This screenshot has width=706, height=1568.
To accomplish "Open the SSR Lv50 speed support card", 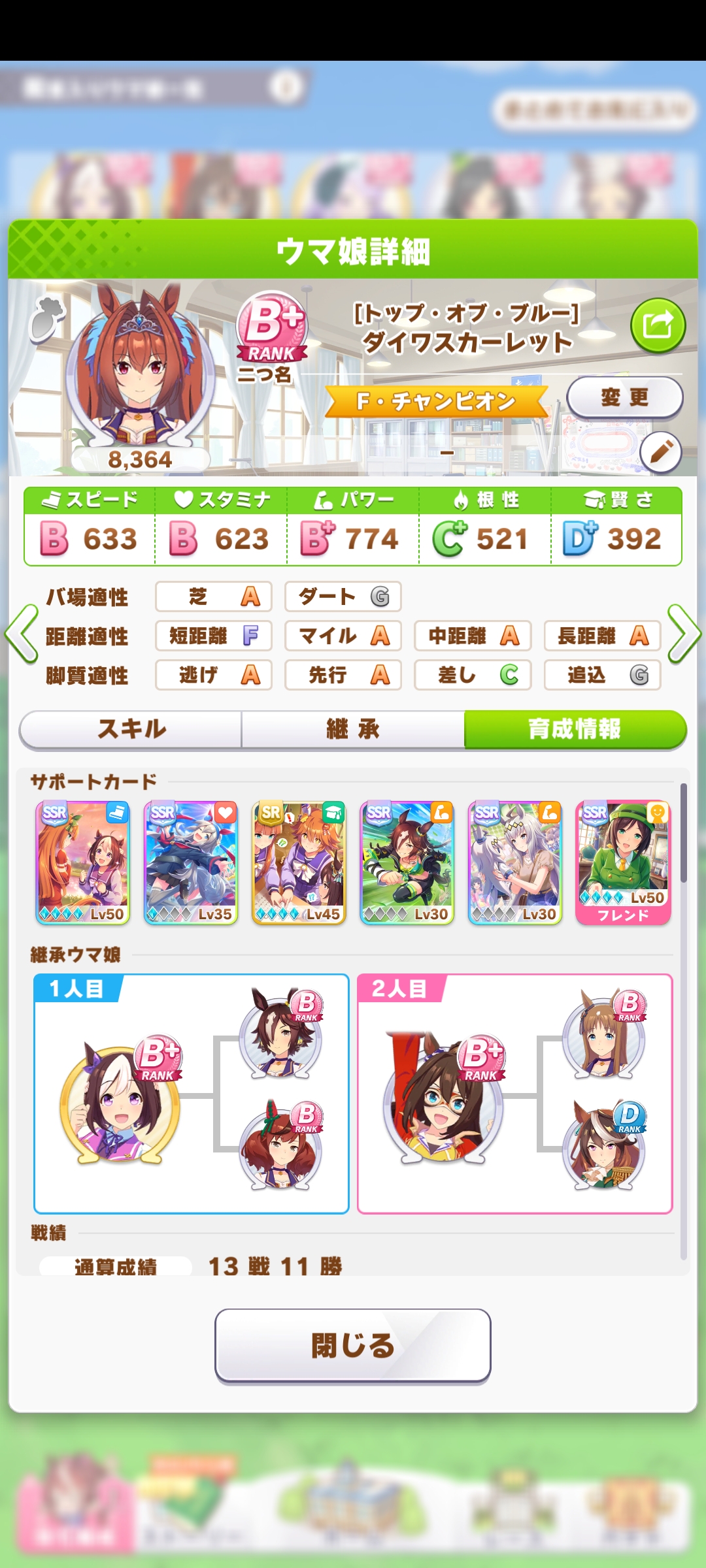I will (83, 862).
